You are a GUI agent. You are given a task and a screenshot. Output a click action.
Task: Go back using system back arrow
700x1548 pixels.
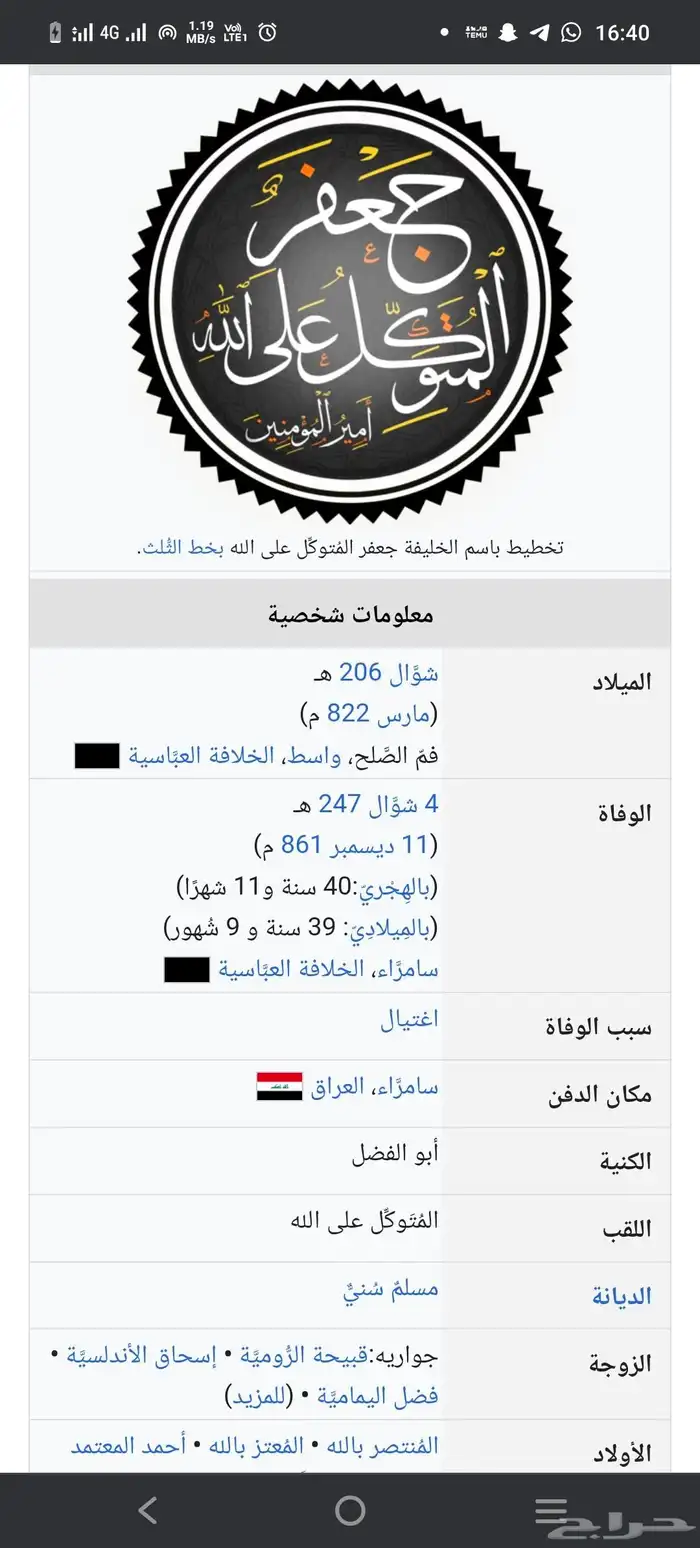(x=148, y=1510)
